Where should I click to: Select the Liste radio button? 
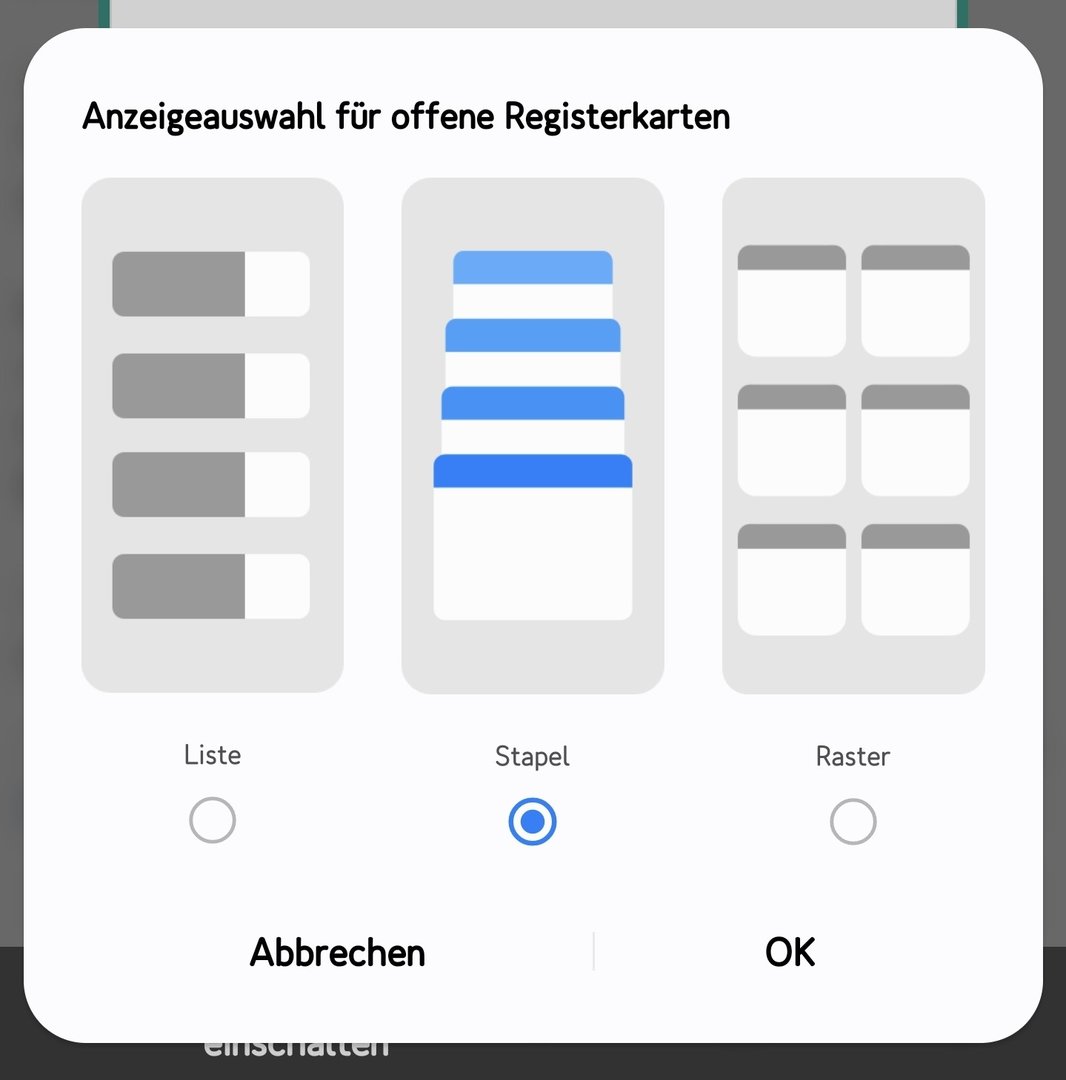click(212, 821)
